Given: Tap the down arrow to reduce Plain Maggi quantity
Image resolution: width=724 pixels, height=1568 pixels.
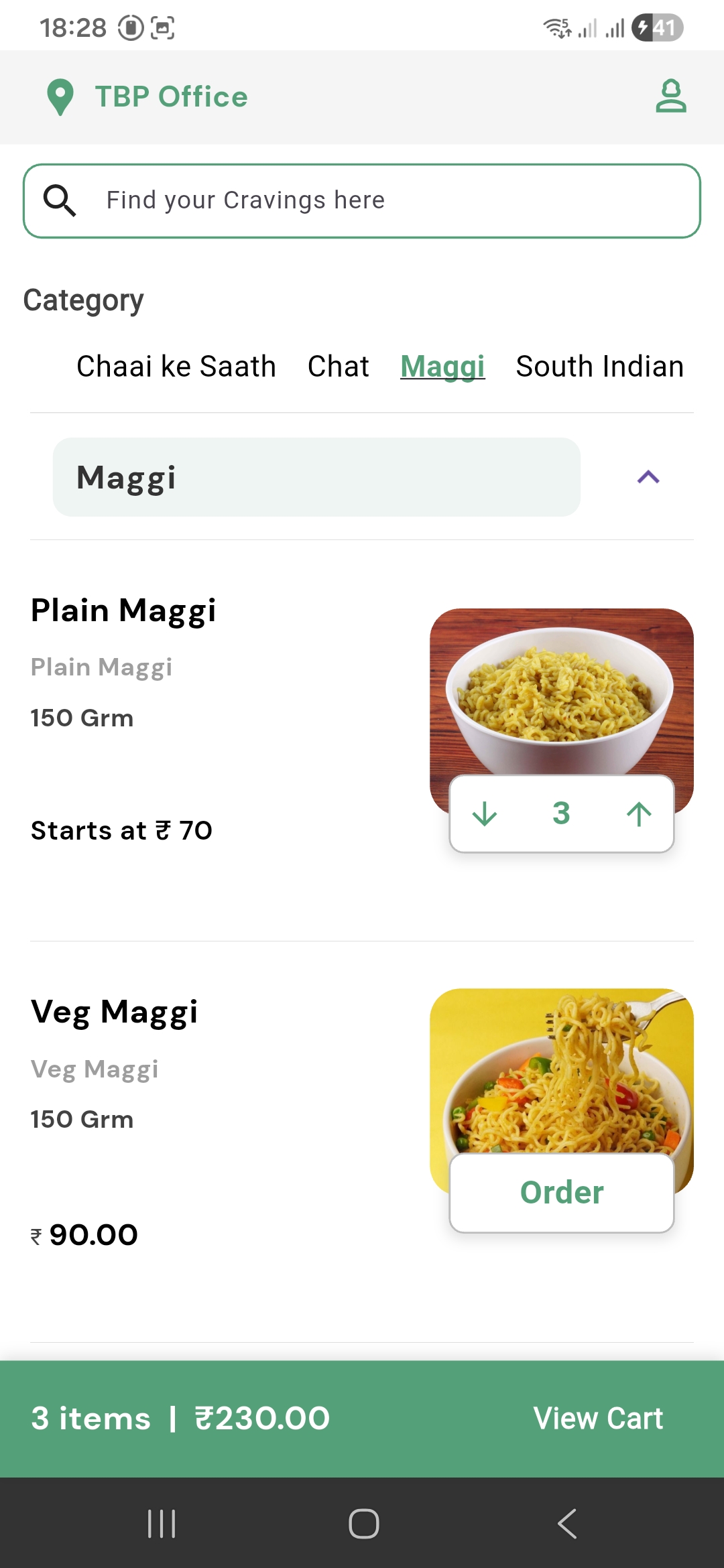Looking at the screenshot, I should [484, 813].
